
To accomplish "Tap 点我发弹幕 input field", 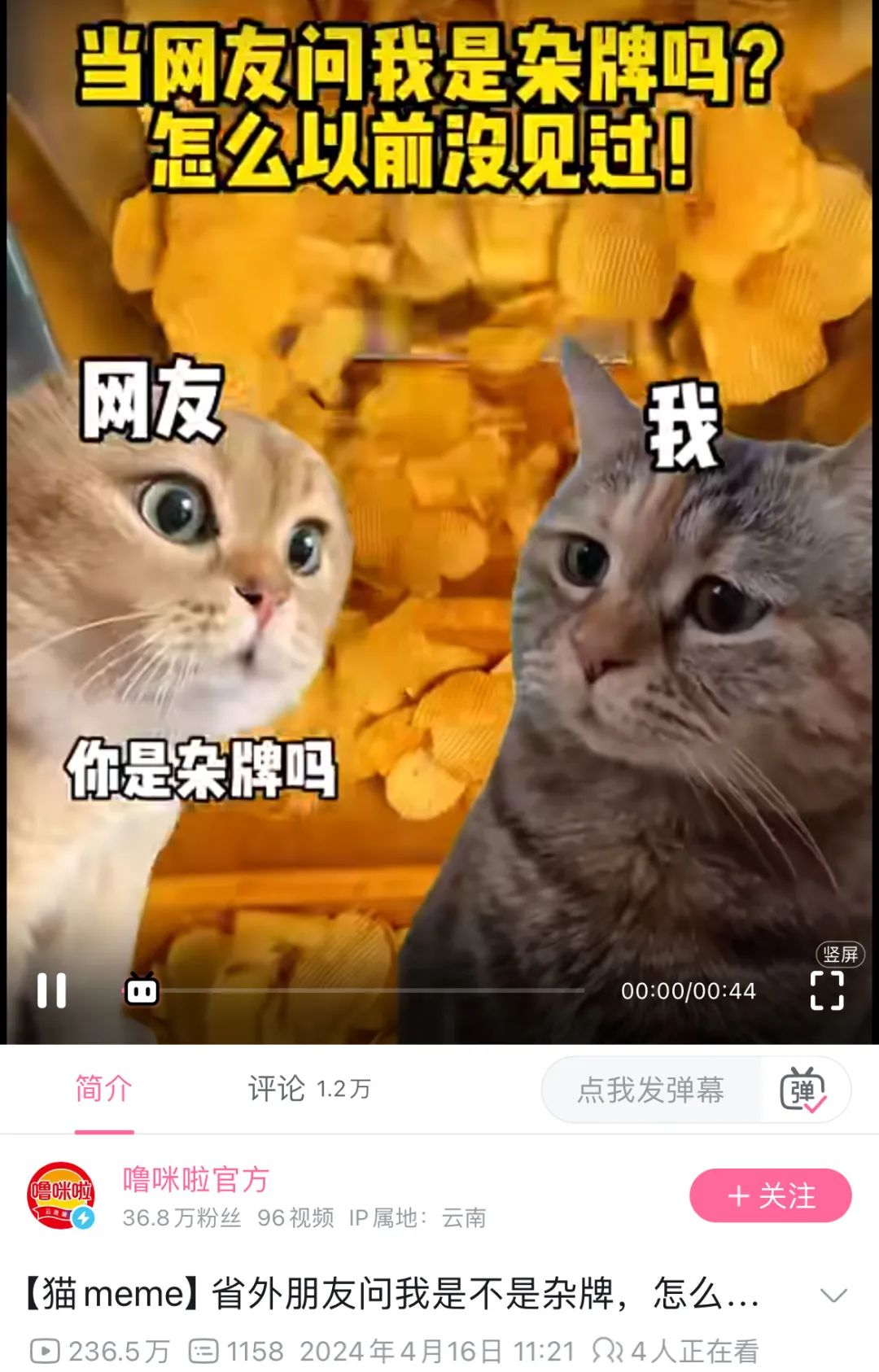I will 651,1090.
